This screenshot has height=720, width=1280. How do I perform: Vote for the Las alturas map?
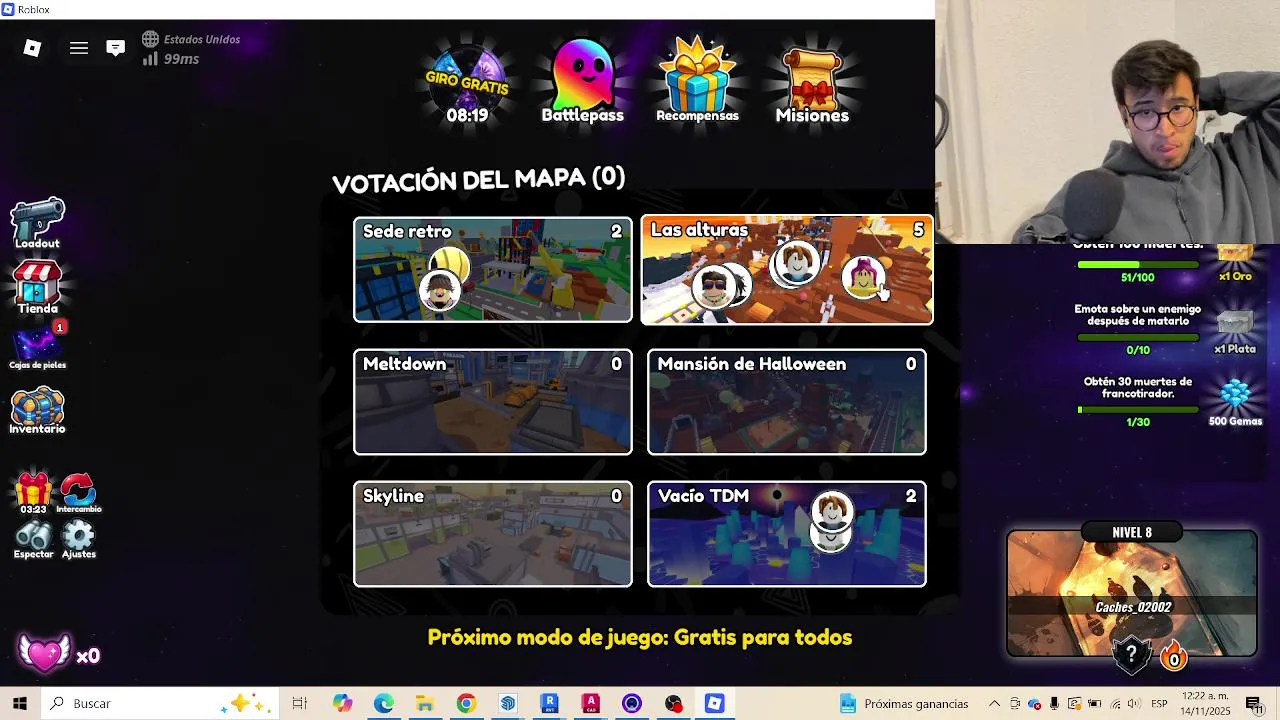787,270
